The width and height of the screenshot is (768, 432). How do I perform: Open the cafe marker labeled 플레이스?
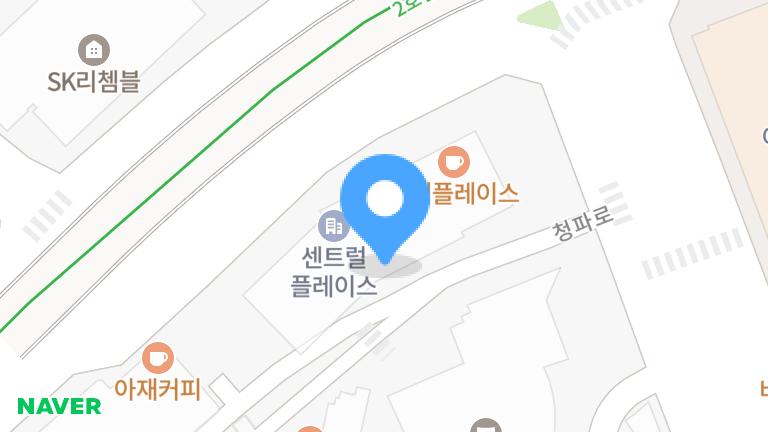[x=454, y=160]
